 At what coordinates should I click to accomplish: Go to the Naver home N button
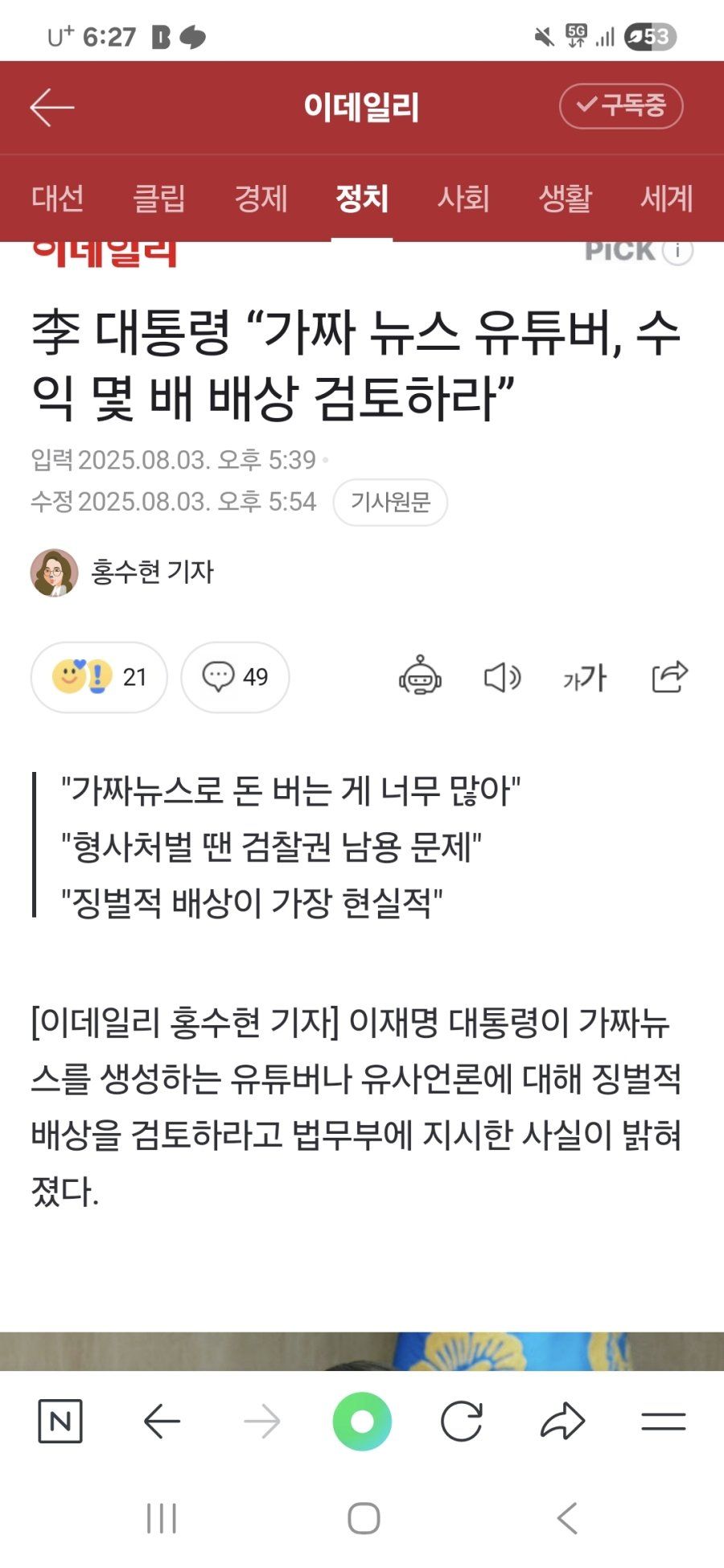(60, 1422)
